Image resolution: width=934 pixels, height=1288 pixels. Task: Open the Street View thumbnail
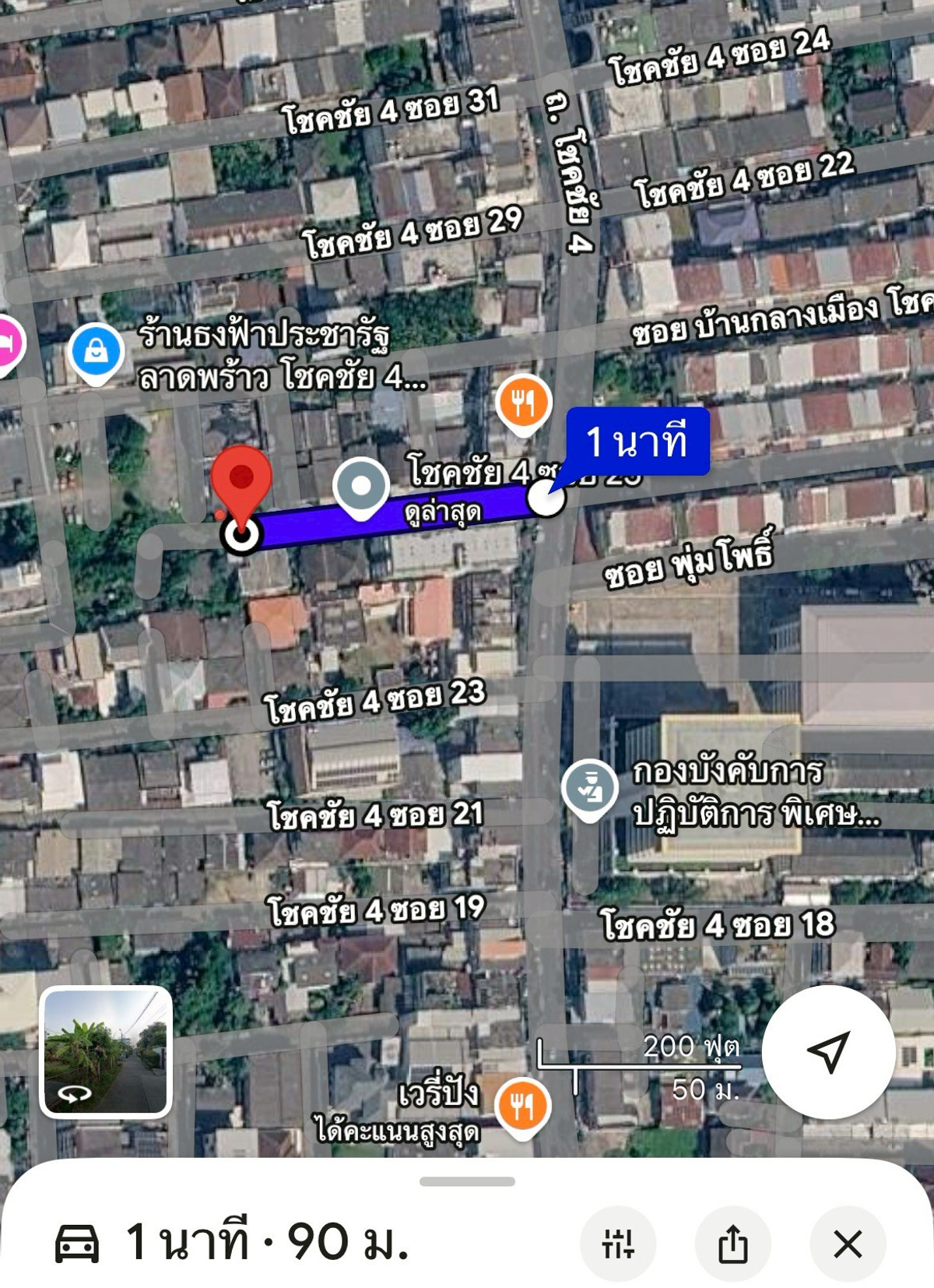click(106, 1051)
